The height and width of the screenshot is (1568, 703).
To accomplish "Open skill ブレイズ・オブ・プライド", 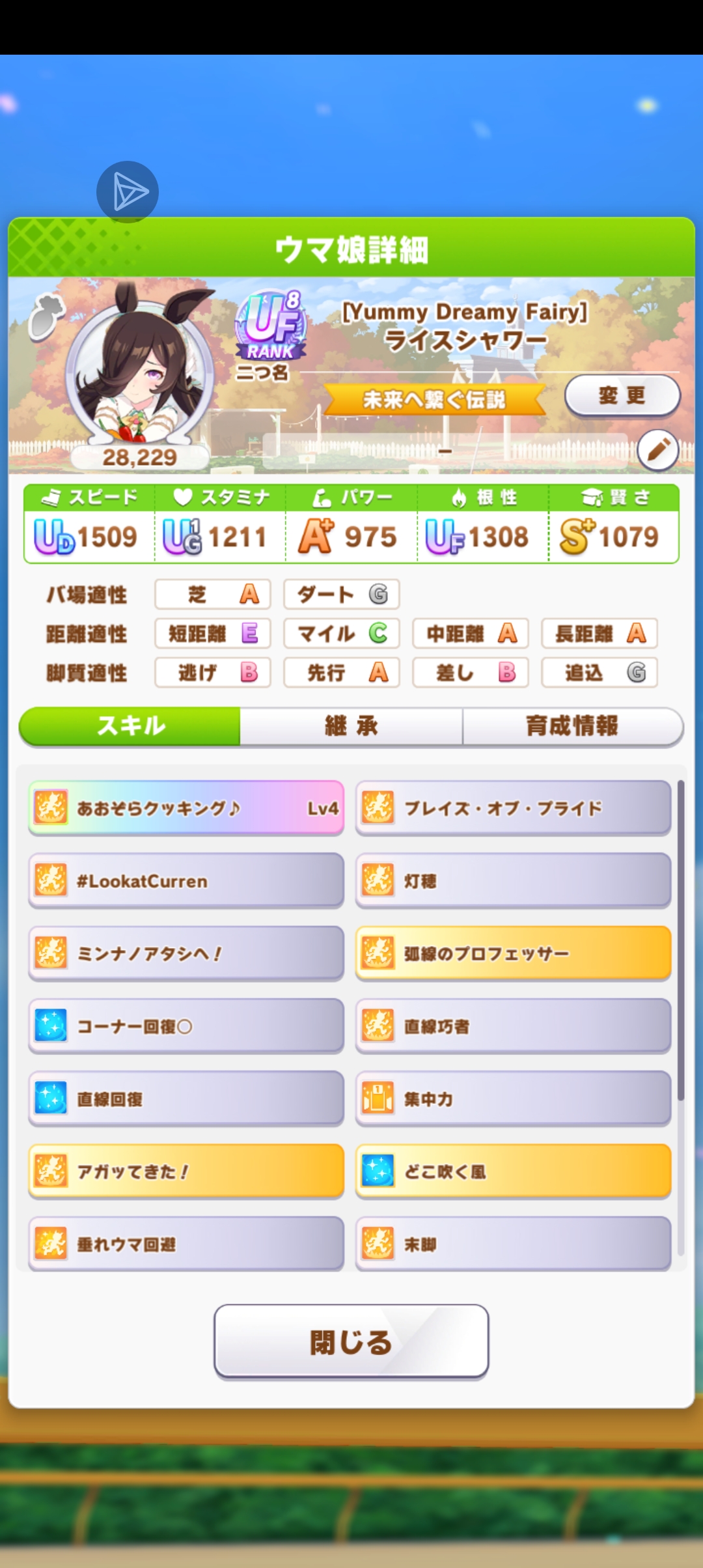I will (x=513, y=808).
